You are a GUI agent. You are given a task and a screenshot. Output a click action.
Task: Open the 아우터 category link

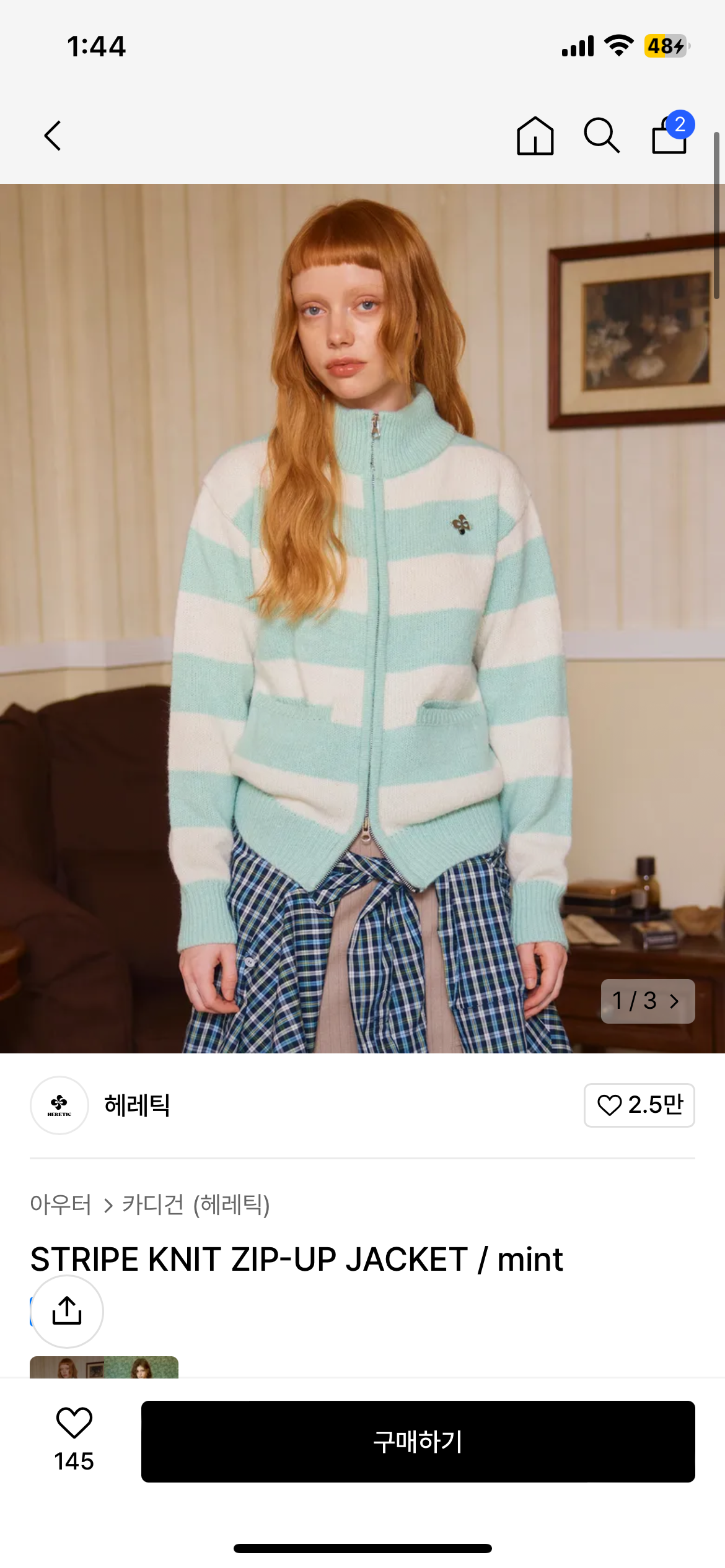61,1204
